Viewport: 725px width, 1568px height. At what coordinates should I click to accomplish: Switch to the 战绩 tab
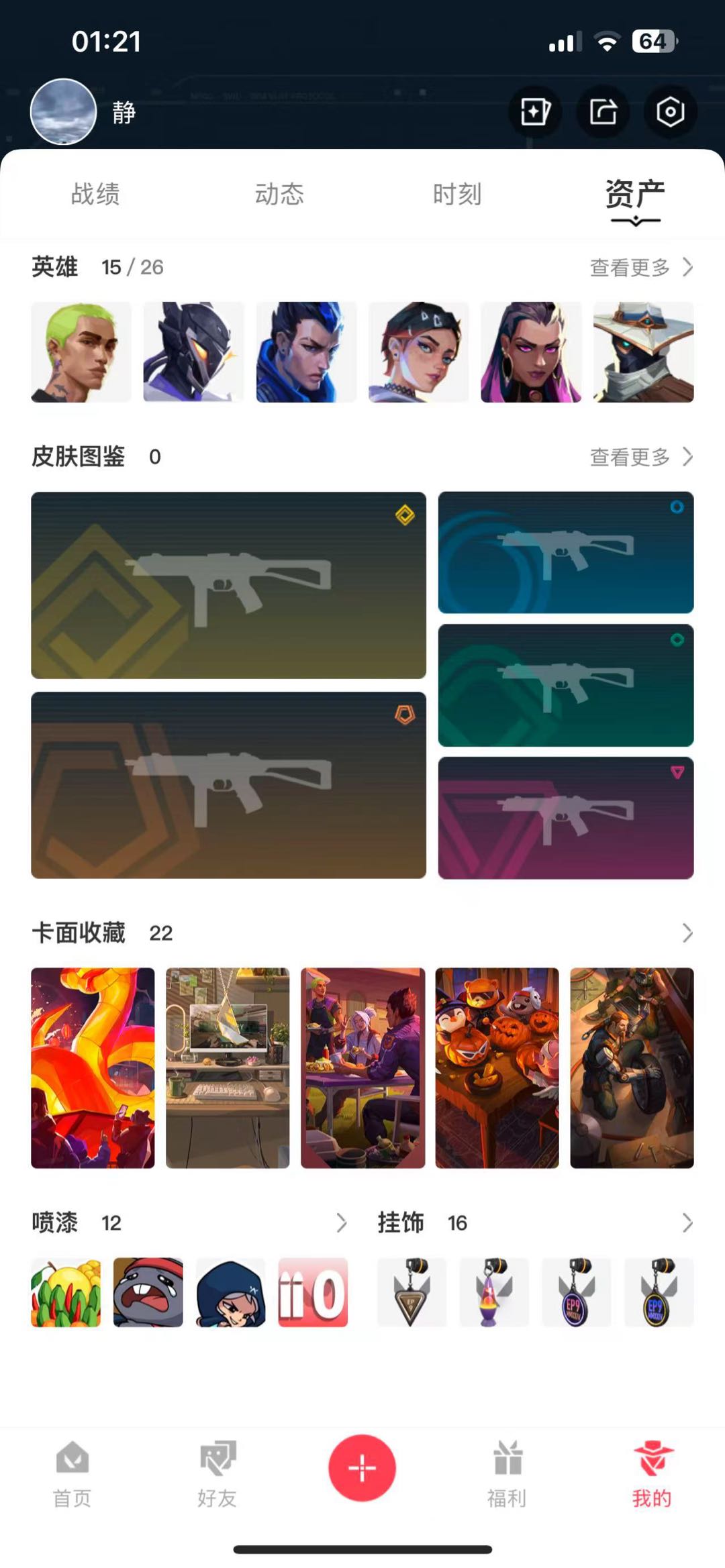coord(95,195)
